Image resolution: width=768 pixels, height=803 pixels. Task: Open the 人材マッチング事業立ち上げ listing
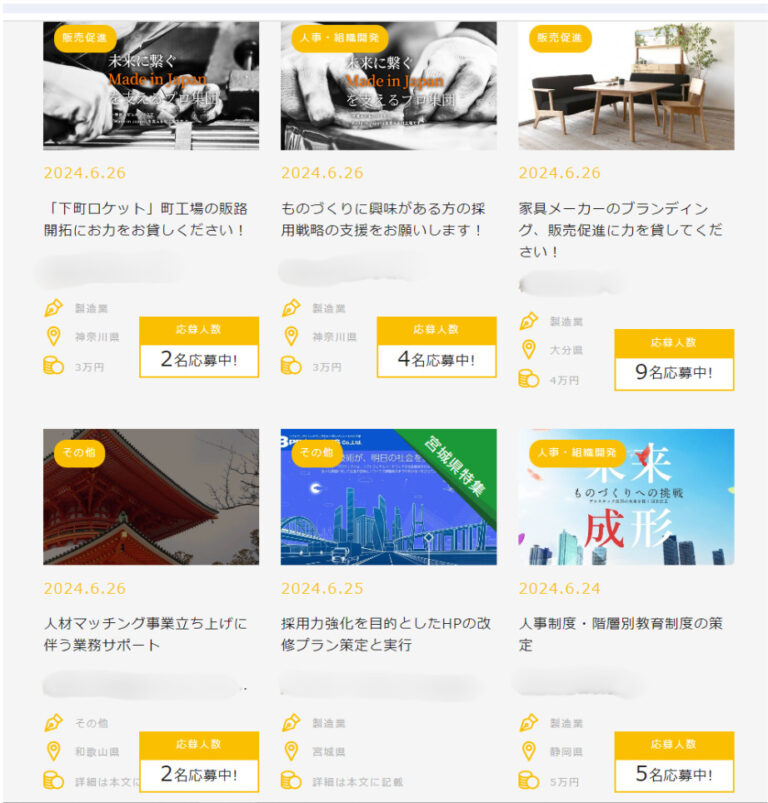point(145,634)
